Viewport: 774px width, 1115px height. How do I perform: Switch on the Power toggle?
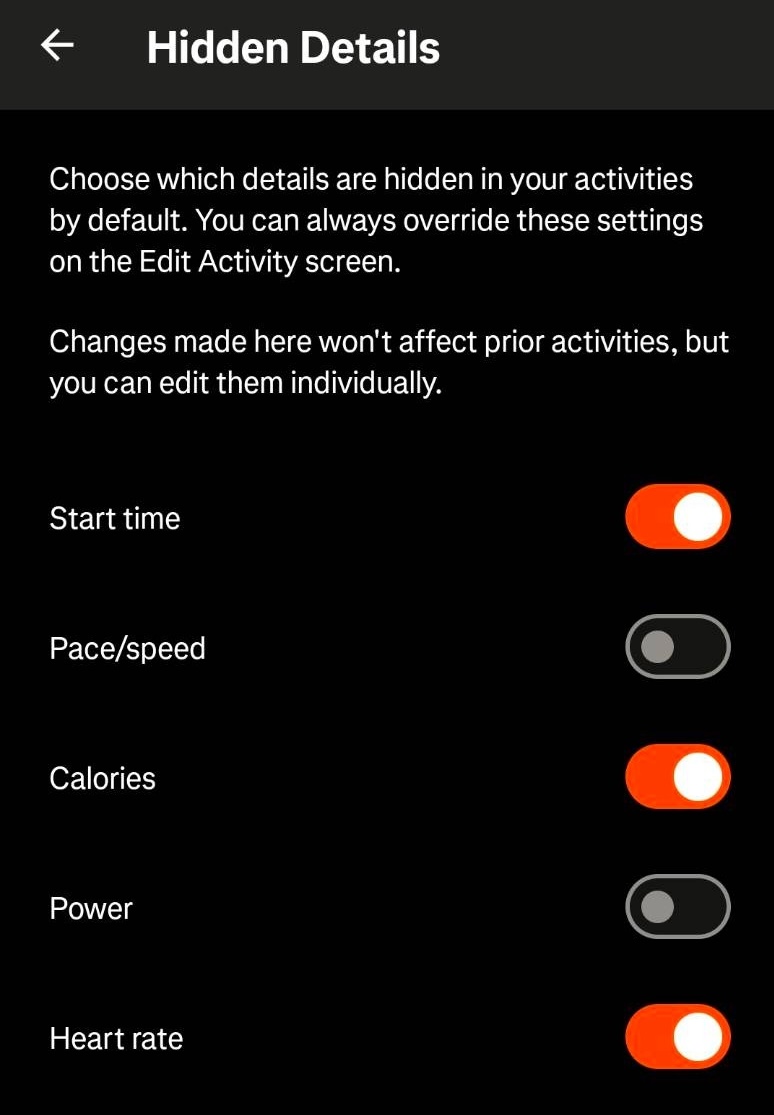(x=677, y=907)
